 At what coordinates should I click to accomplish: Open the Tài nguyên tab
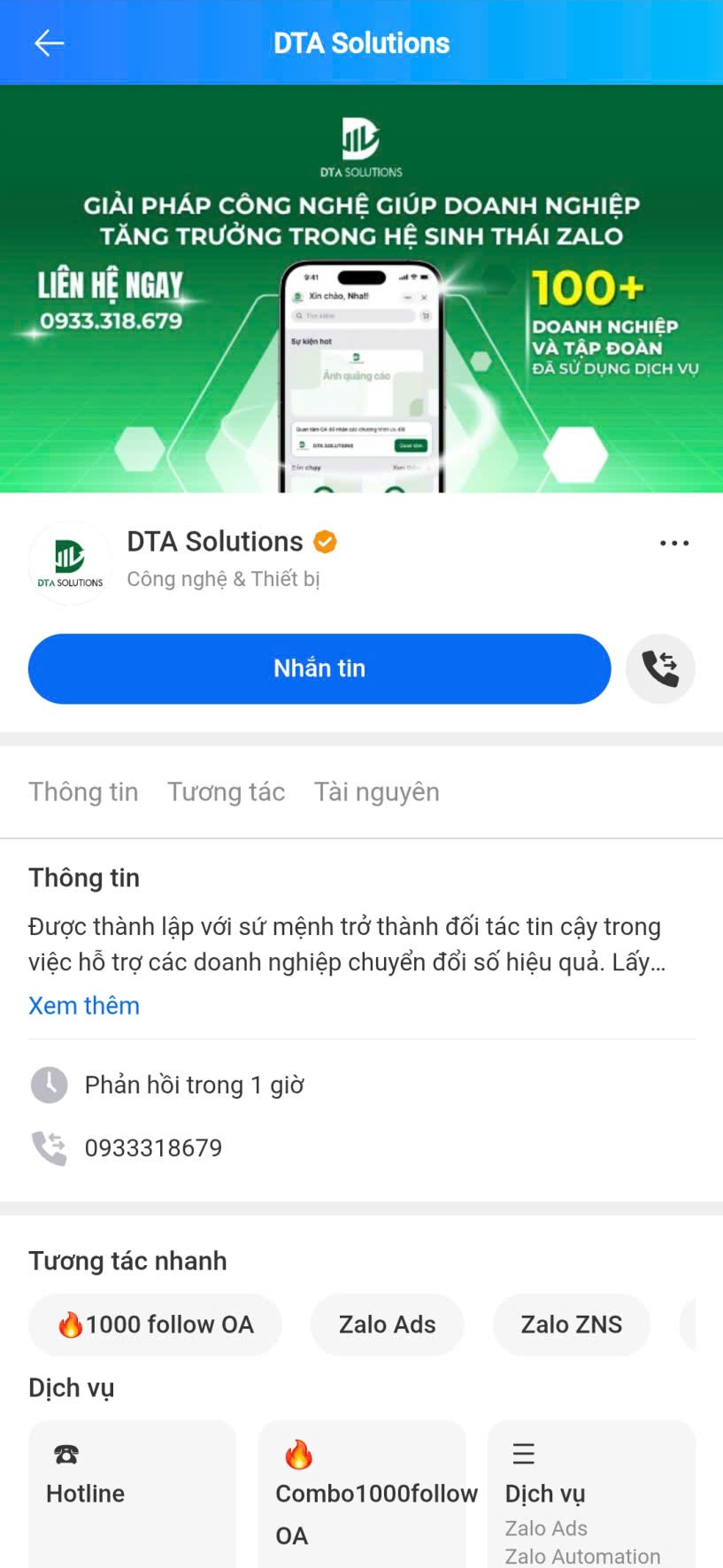[x=377, y=792]
